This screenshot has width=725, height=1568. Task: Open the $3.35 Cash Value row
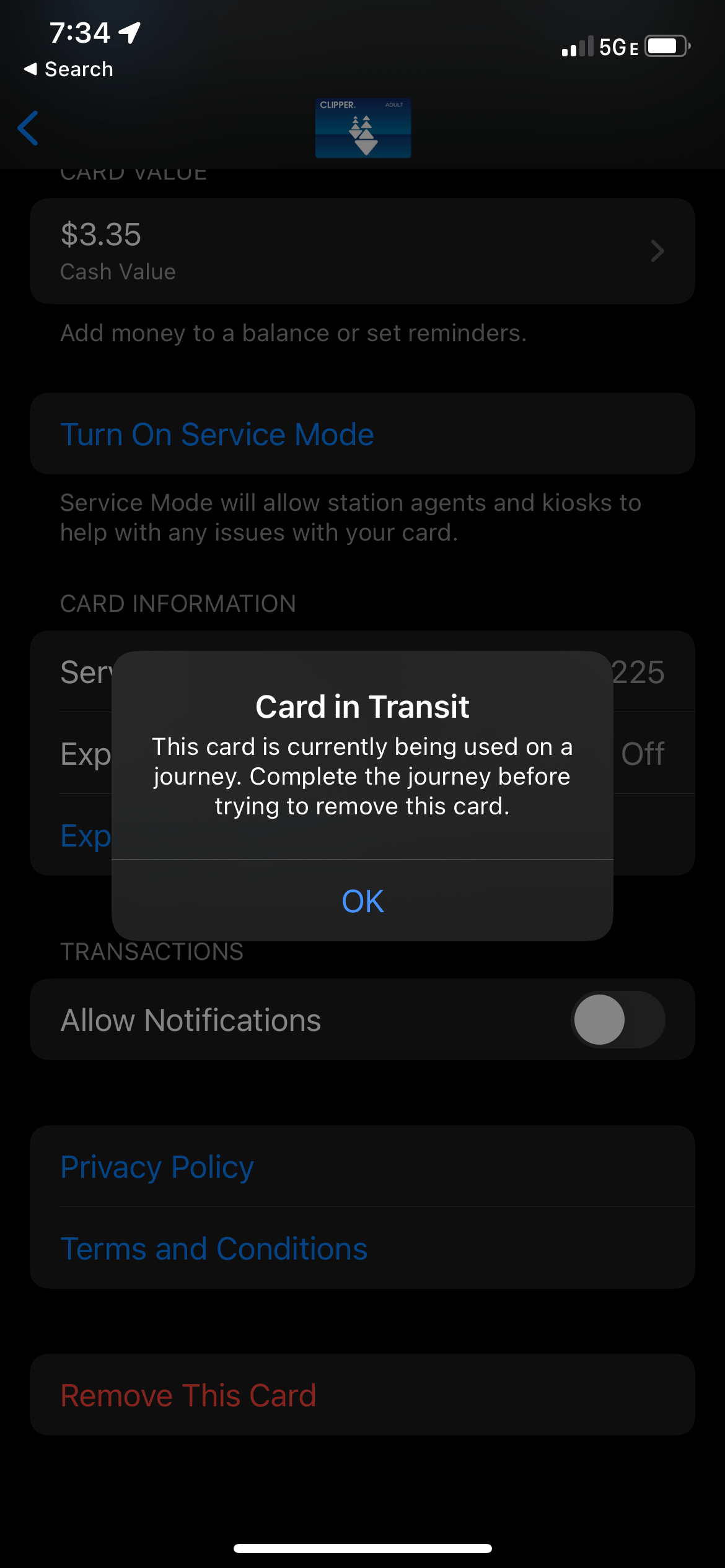[x=362, y=251]
